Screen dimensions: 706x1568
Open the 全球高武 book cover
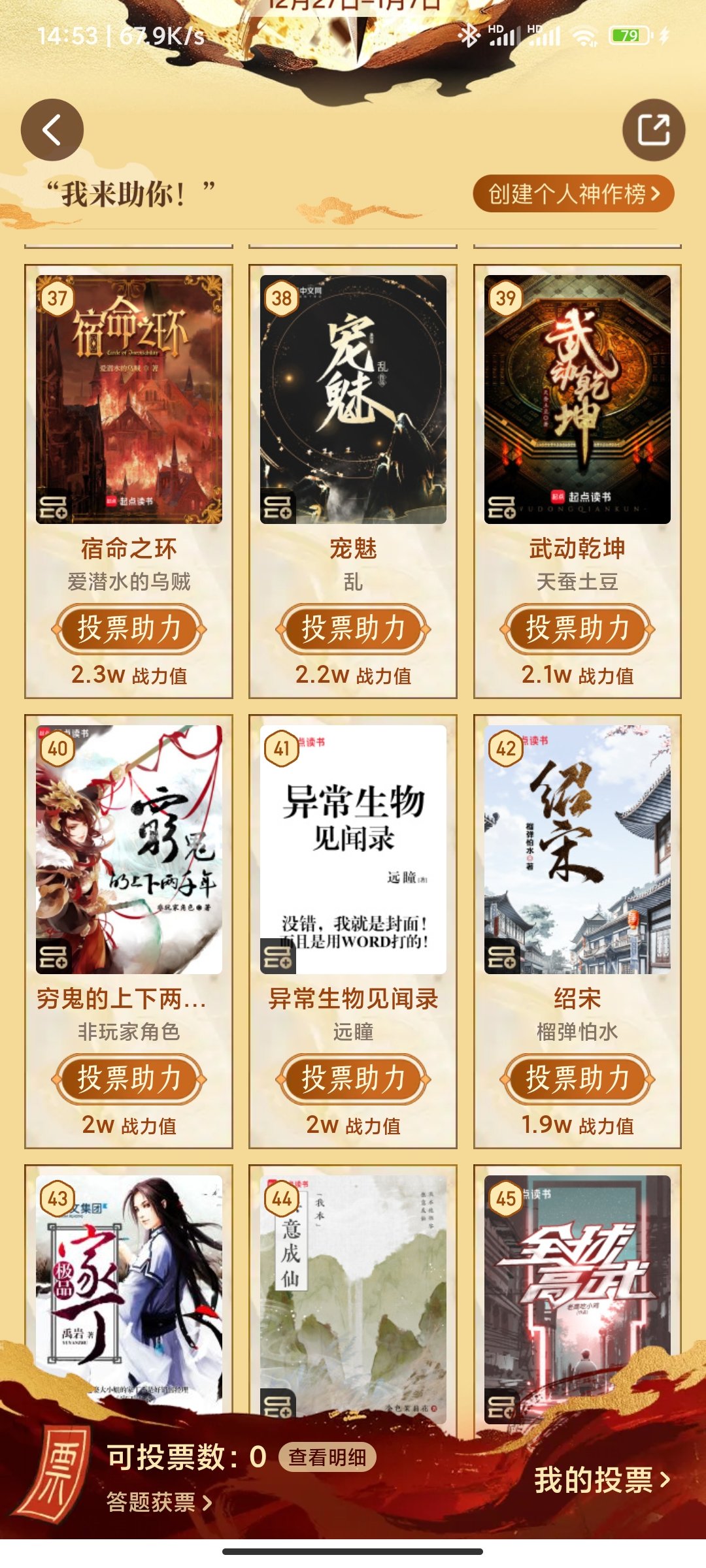(577, 1274)
